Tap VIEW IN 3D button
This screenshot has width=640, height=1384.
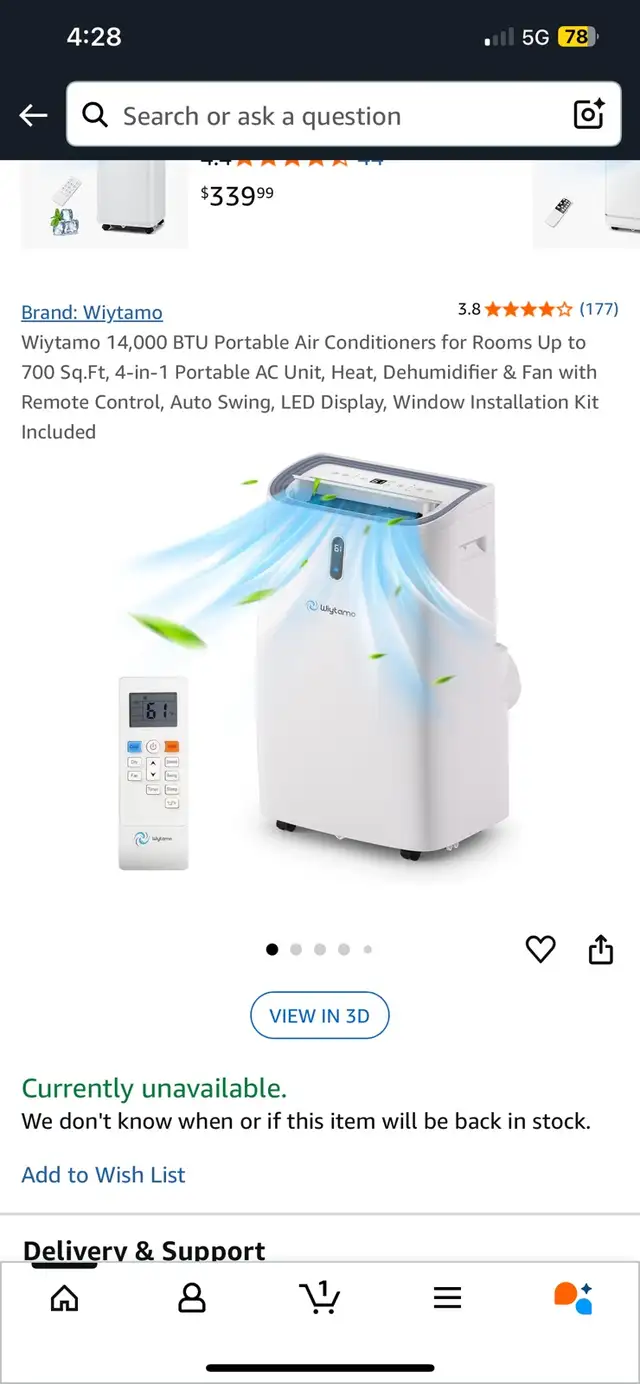(x=319, y=1016)
